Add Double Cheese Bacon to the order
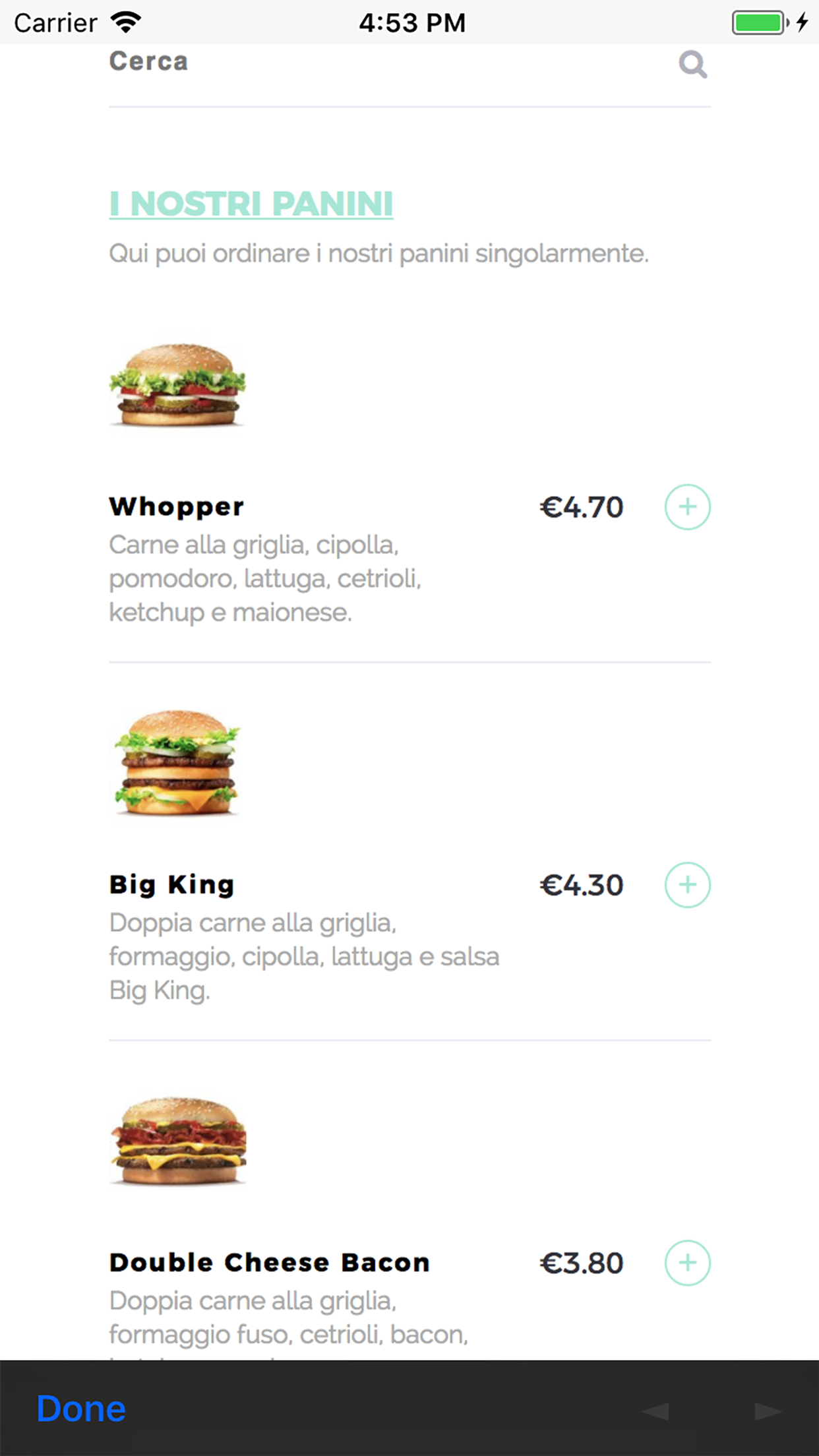 tap(687, 1263)
